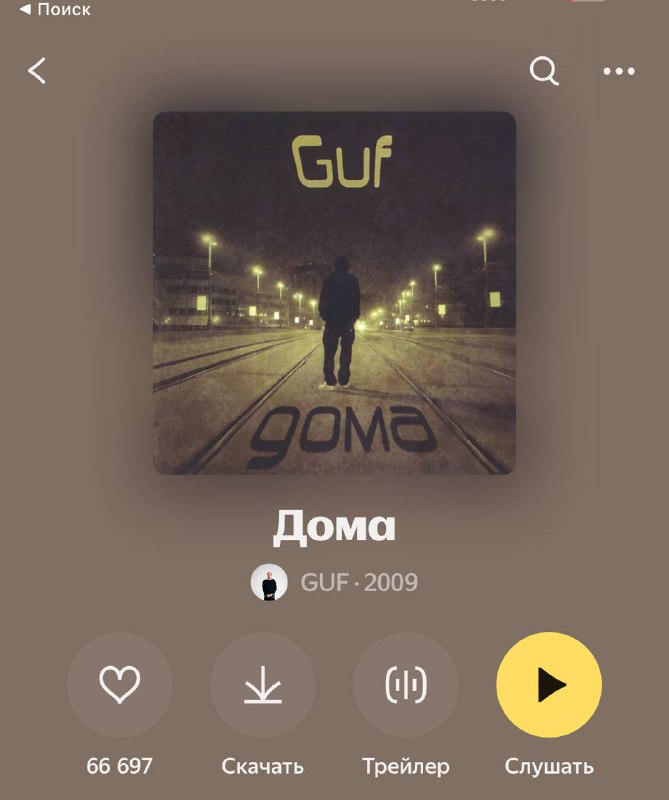
Task: Start listening with the yellow Слушать button
Action: click(548, 685)
